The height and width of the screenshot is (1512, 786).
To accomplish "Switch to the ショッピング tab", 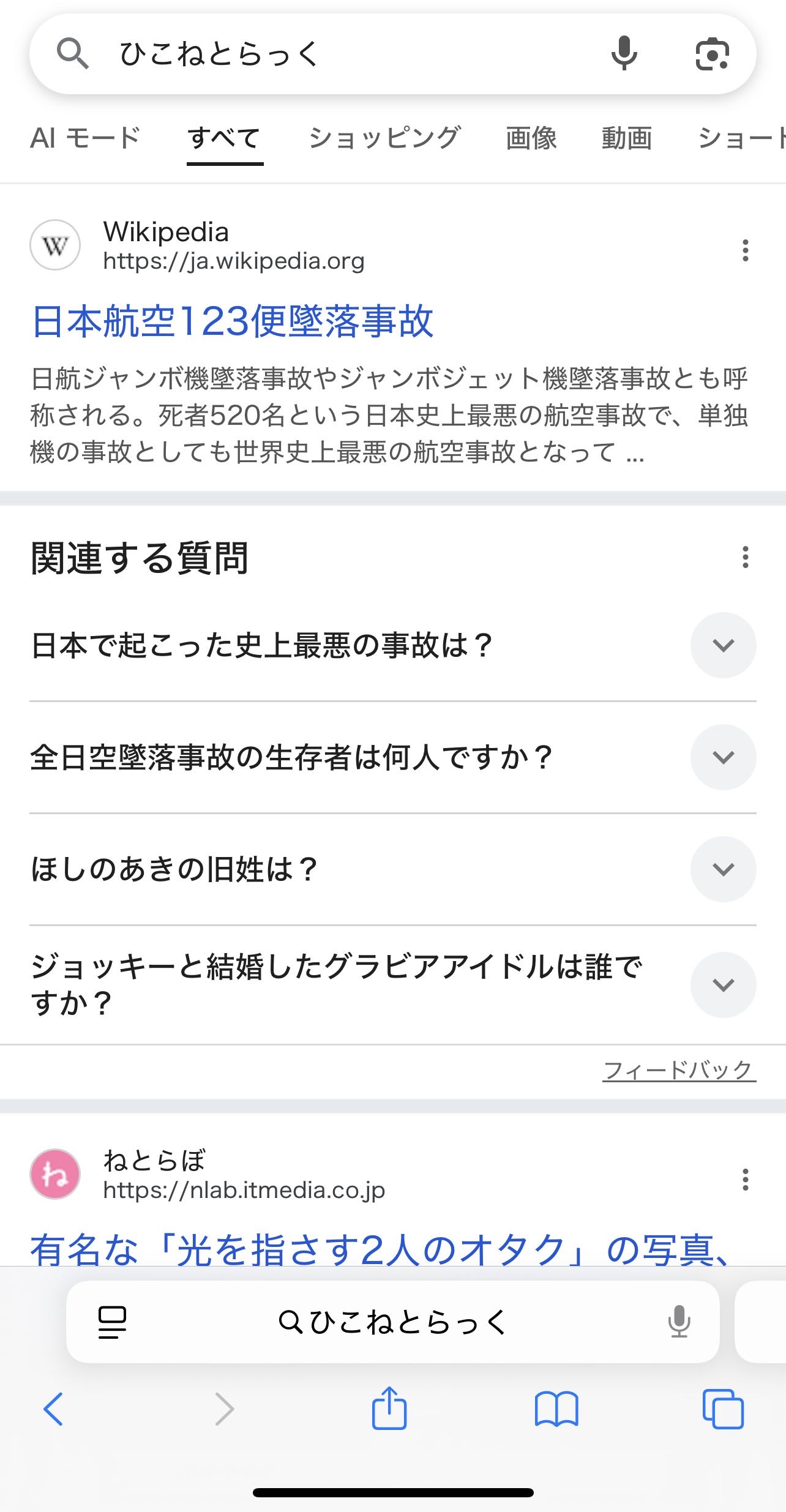I will click(x=384, y=138).
